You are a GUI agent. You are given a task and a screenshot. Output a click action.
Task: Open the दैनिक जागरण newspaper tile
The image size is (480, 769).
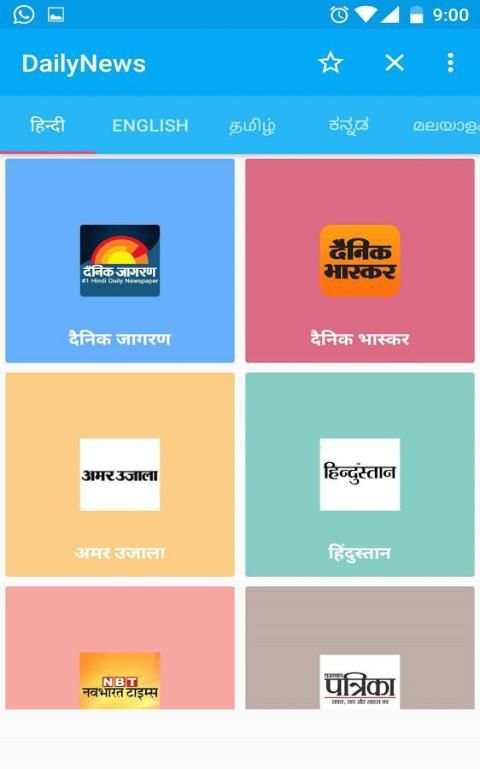120,260
